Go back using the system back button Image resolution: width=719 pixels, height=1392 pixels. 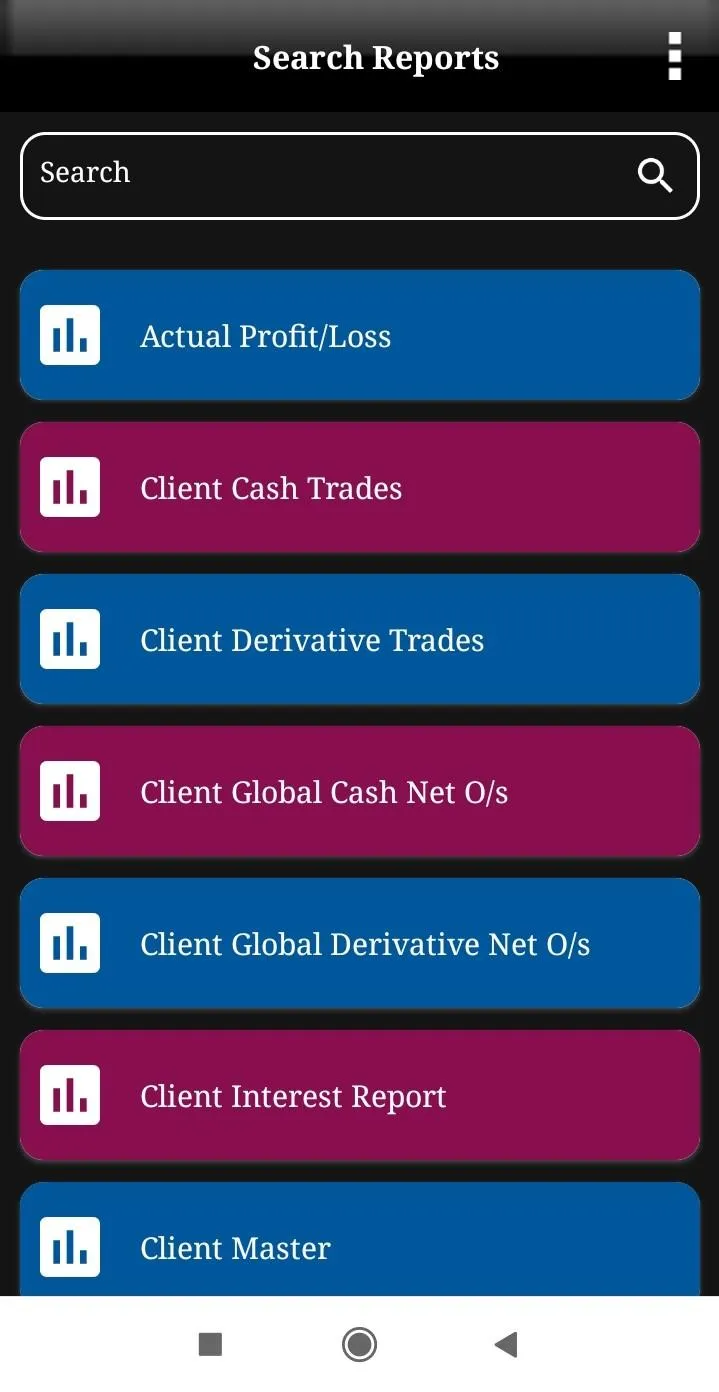[x=506, y=1344]
